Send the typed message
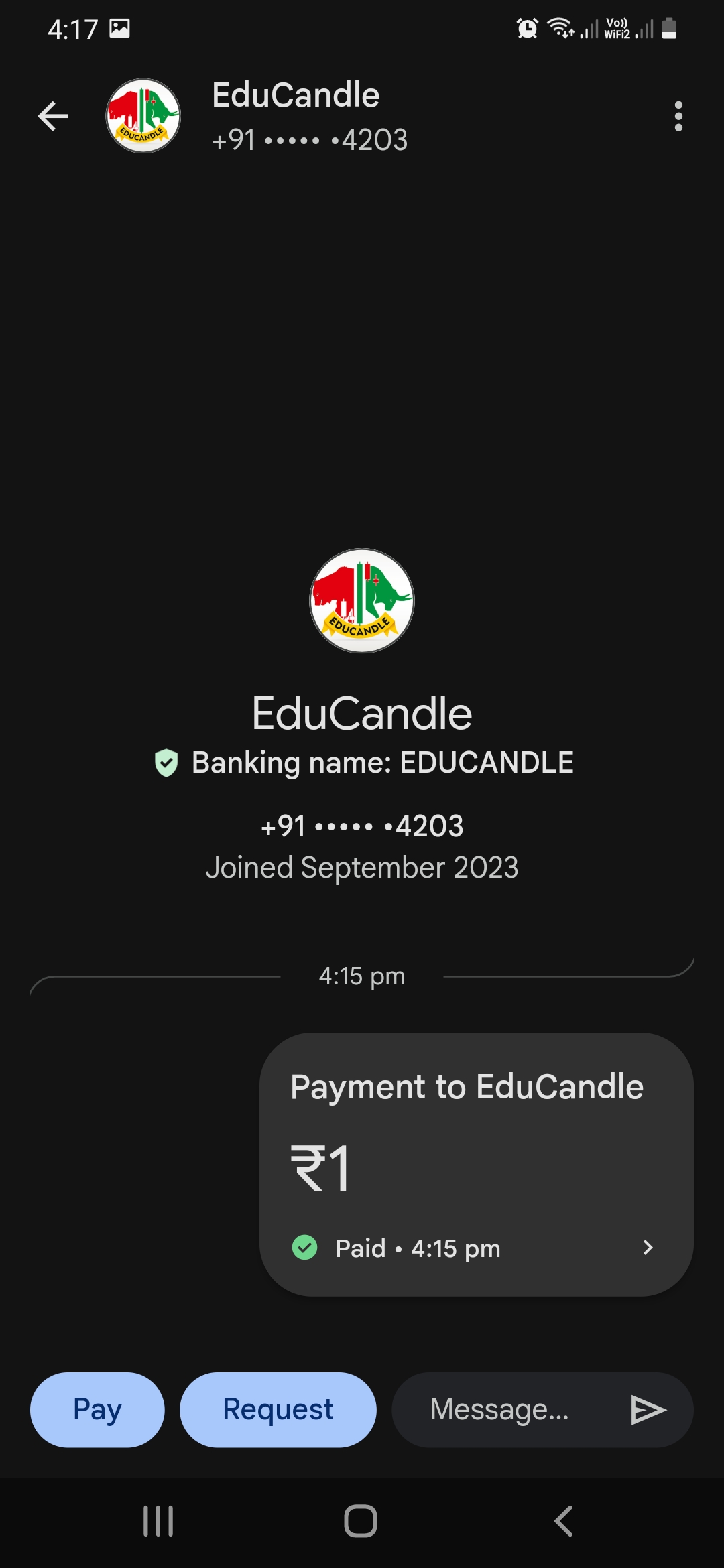Viewport: 724px width, 1568px height. (x=648, y=1410)
